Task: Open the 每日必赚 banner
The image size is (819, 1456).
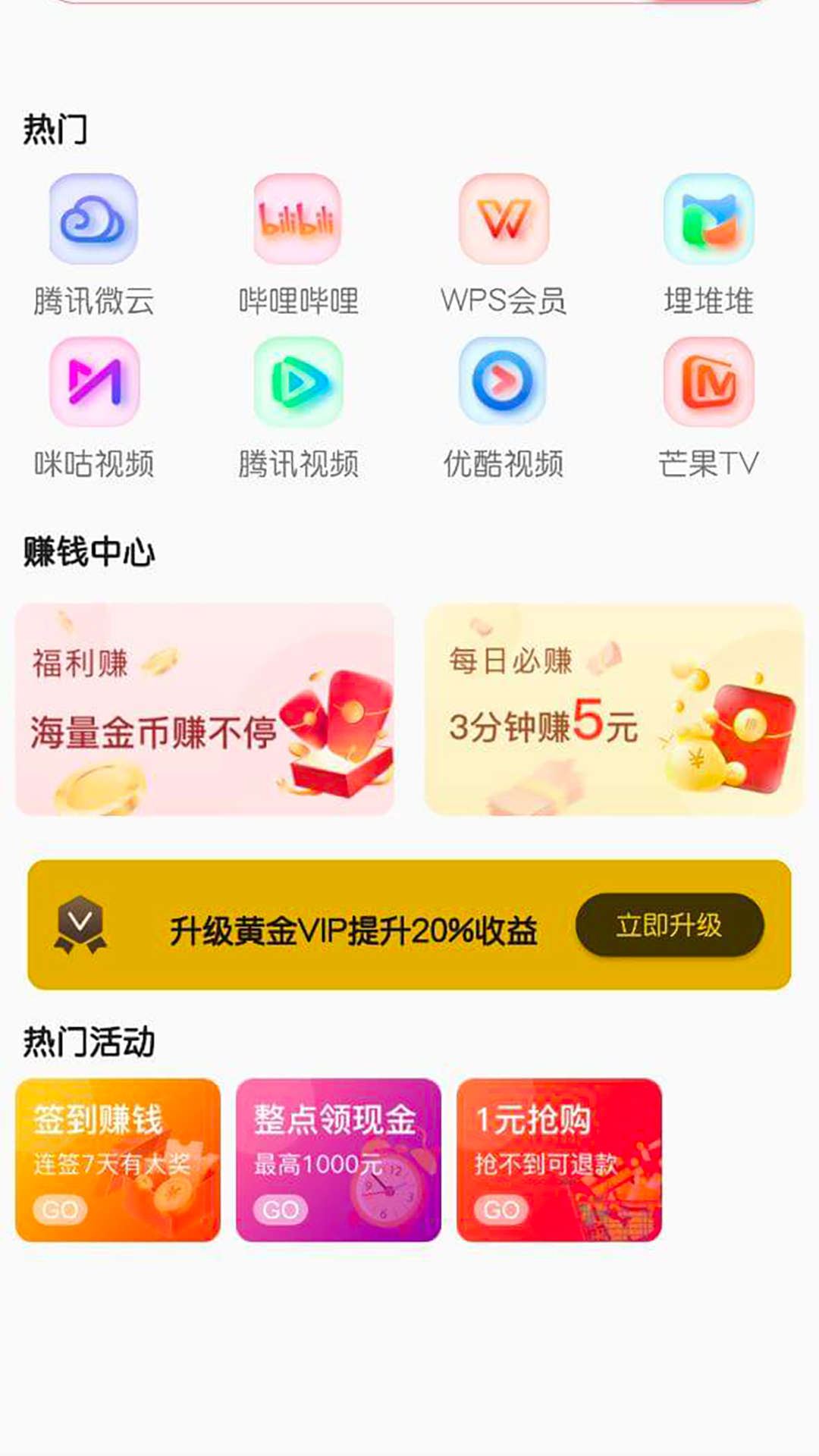Action: coord(611,709)
